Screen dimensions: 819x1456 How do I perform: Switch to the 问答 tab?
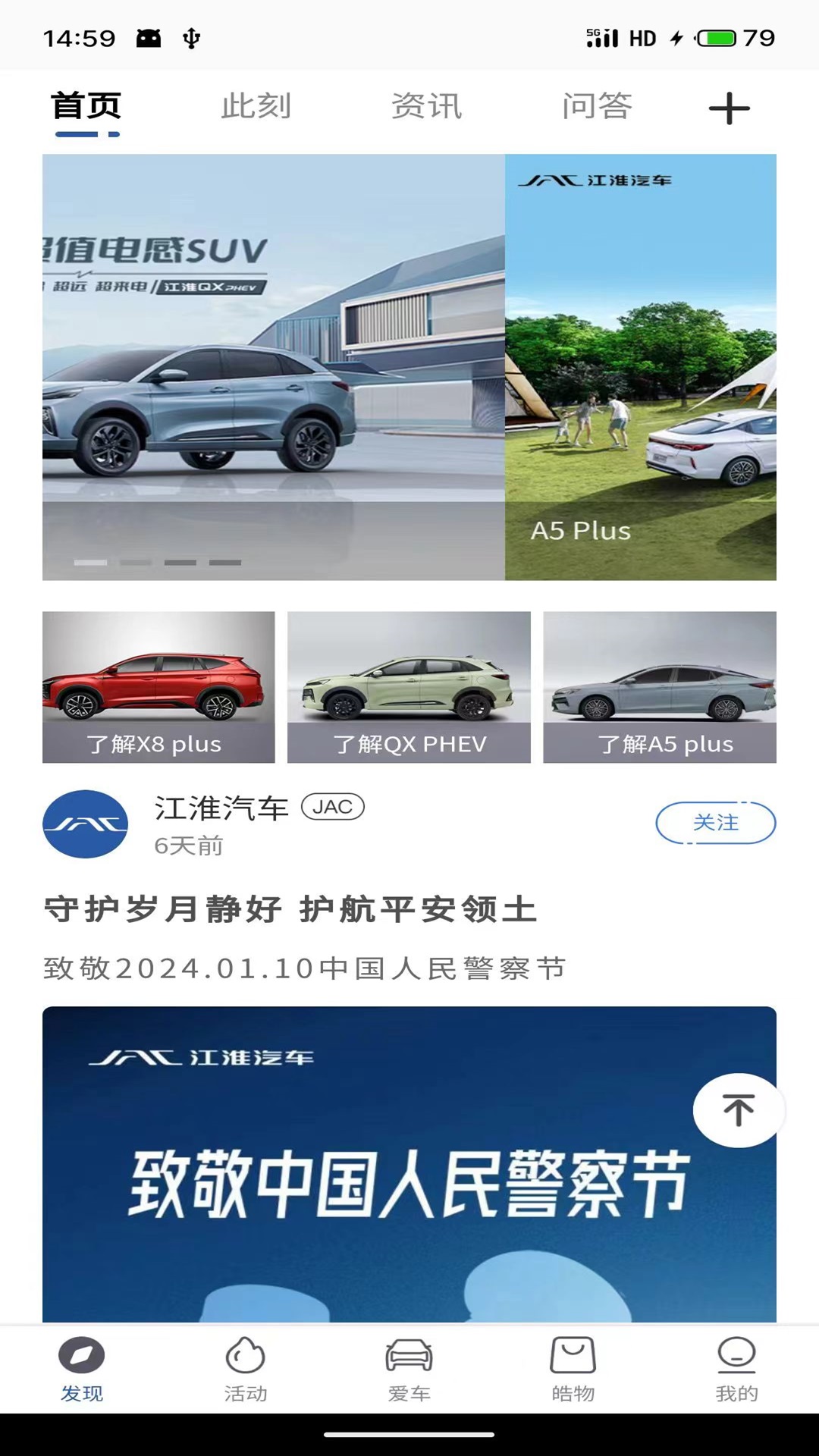pos(598,106)
